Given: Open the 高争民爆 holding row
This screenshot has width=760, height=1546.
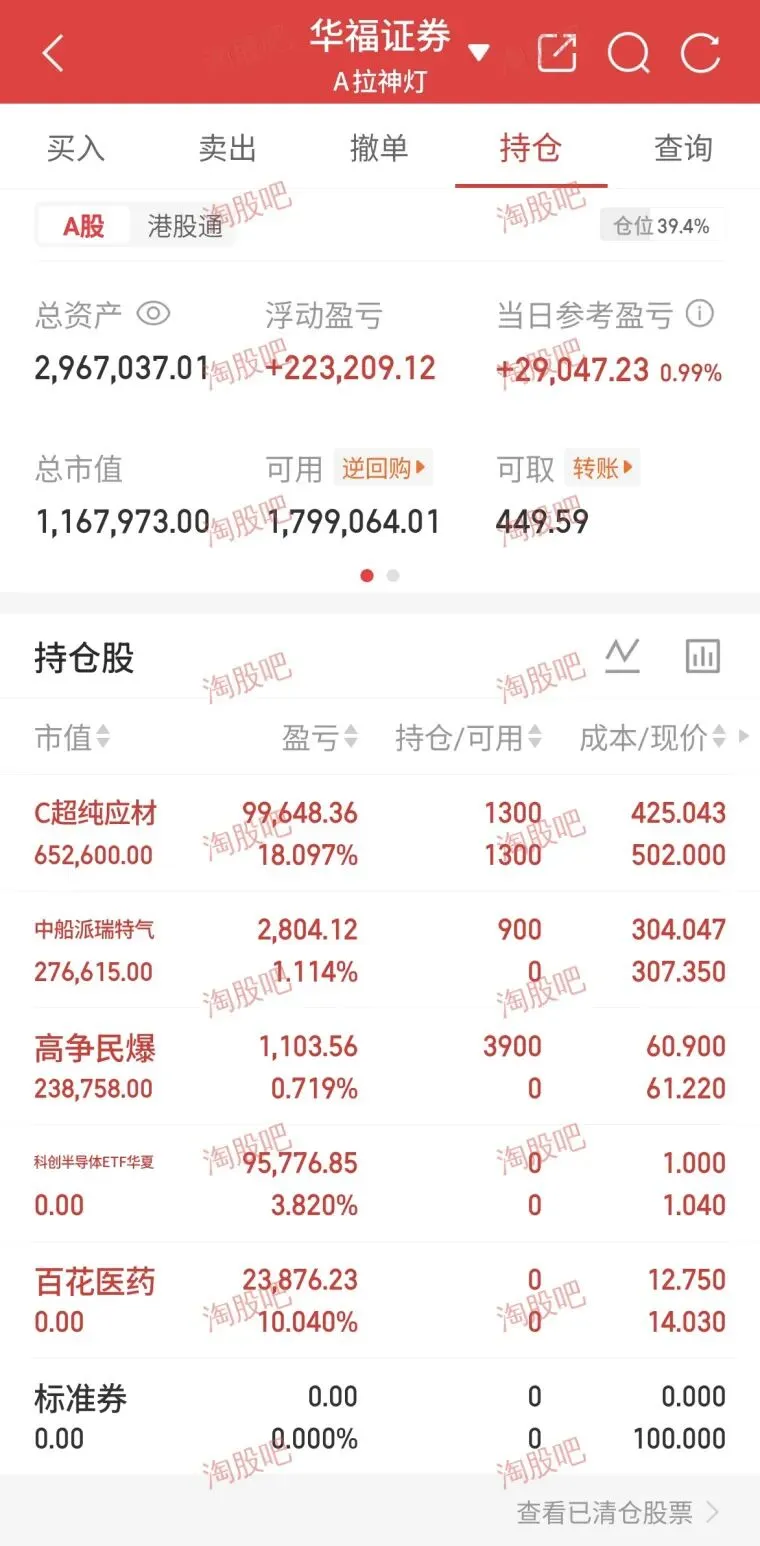Looking at the screenshot, I should tap(380, 1067).
